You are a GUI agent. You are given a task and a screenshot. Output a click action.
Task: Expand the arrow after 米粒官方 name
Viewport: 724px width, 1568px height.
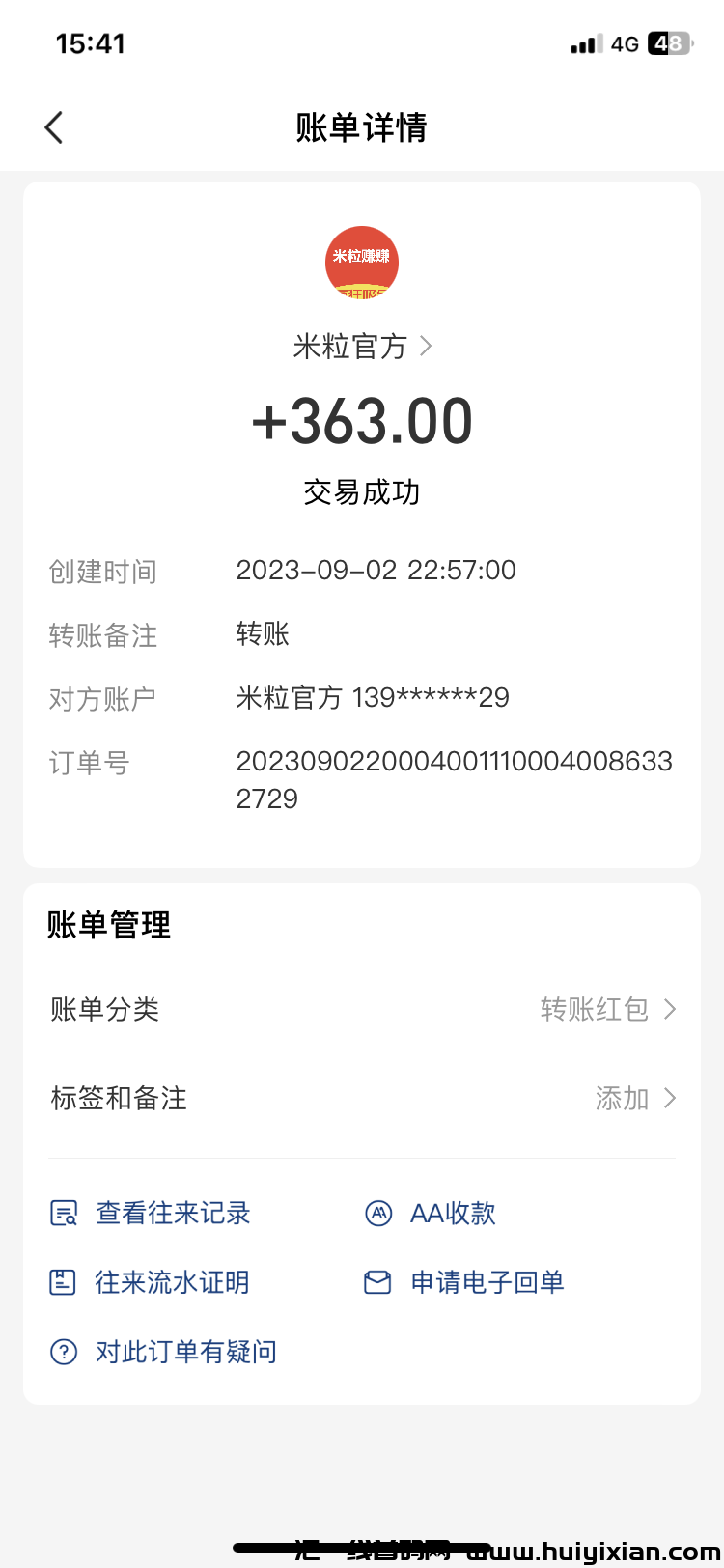click(427, 348)
